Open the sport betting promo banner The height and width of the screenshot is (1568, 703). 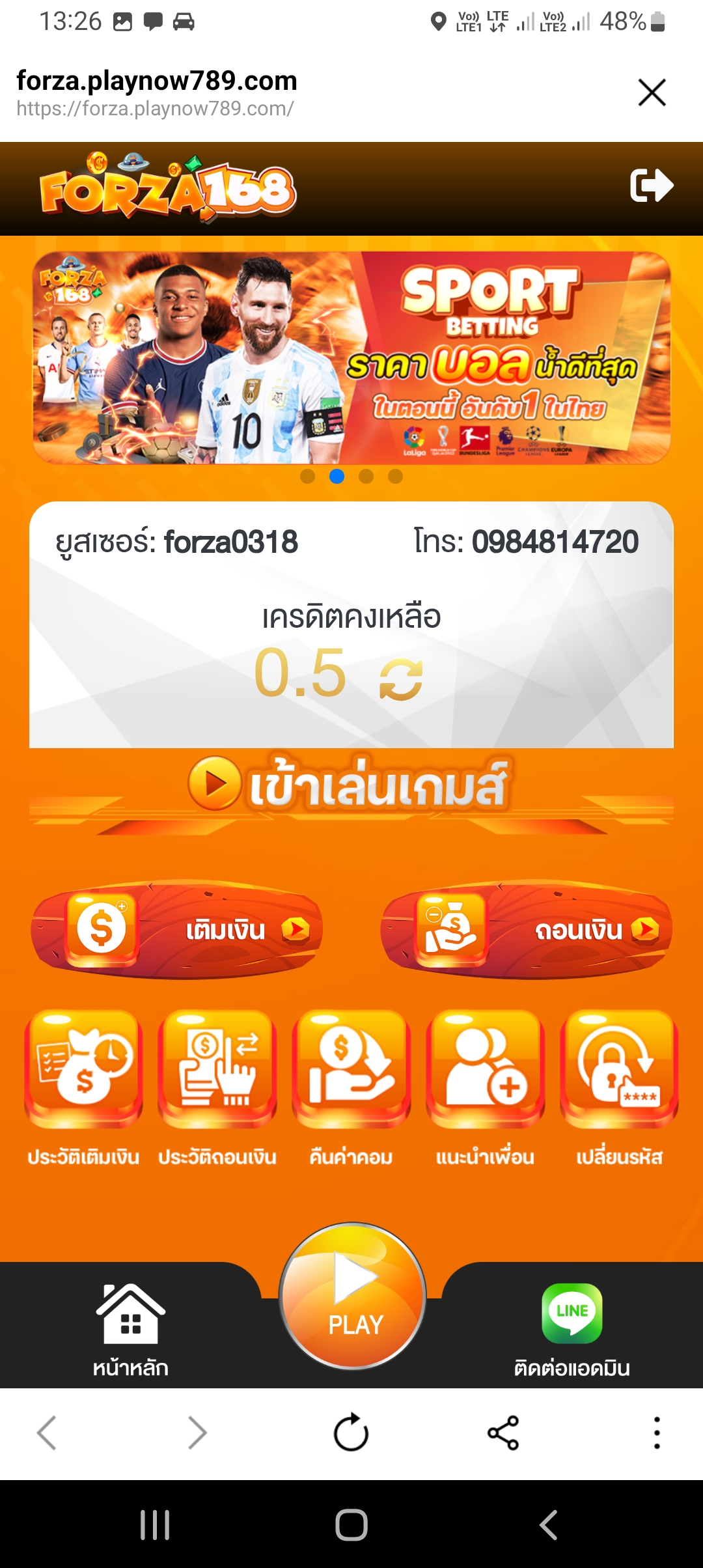(x=351, y=357)
